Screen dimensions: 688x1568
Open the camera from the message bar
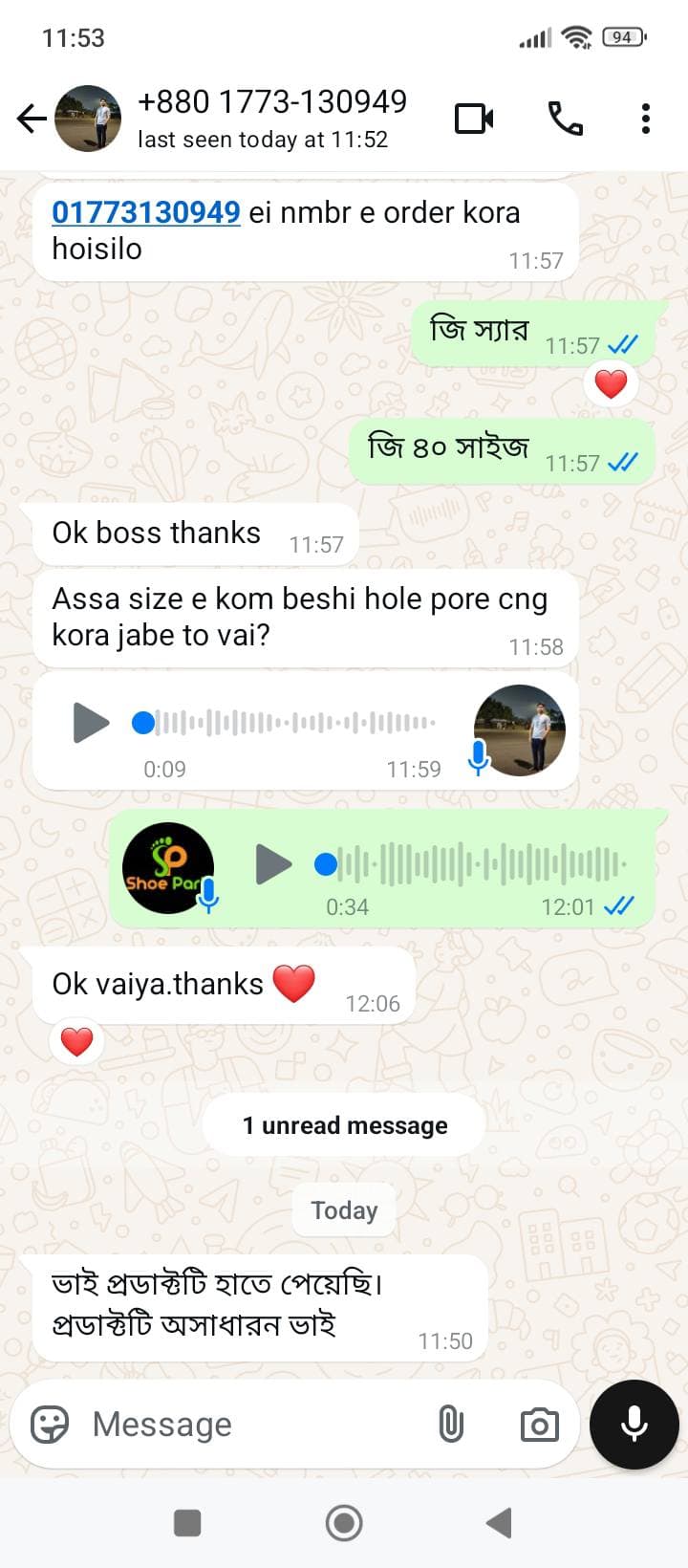[539, 1425]
